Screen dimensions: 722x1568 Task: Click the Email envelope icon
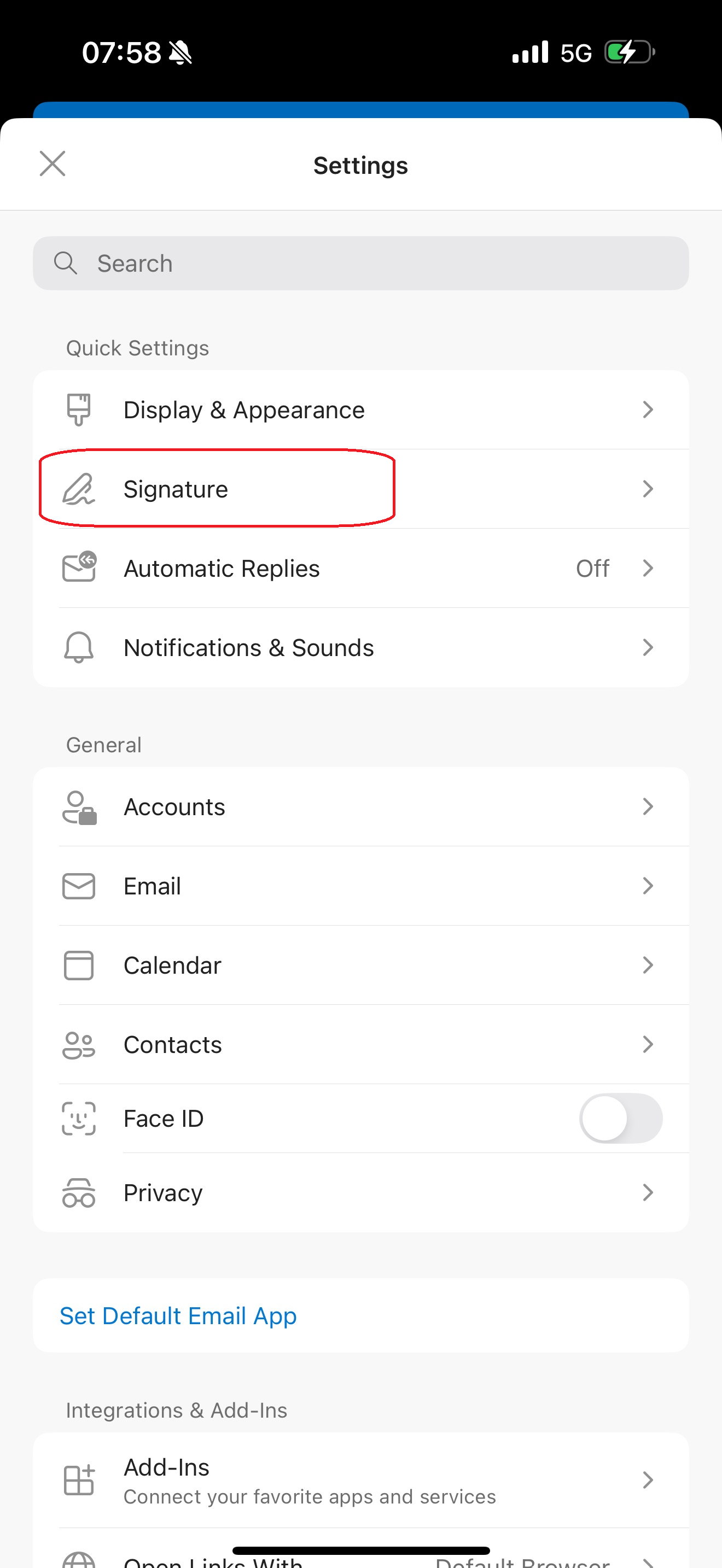(x=79, y=886)
